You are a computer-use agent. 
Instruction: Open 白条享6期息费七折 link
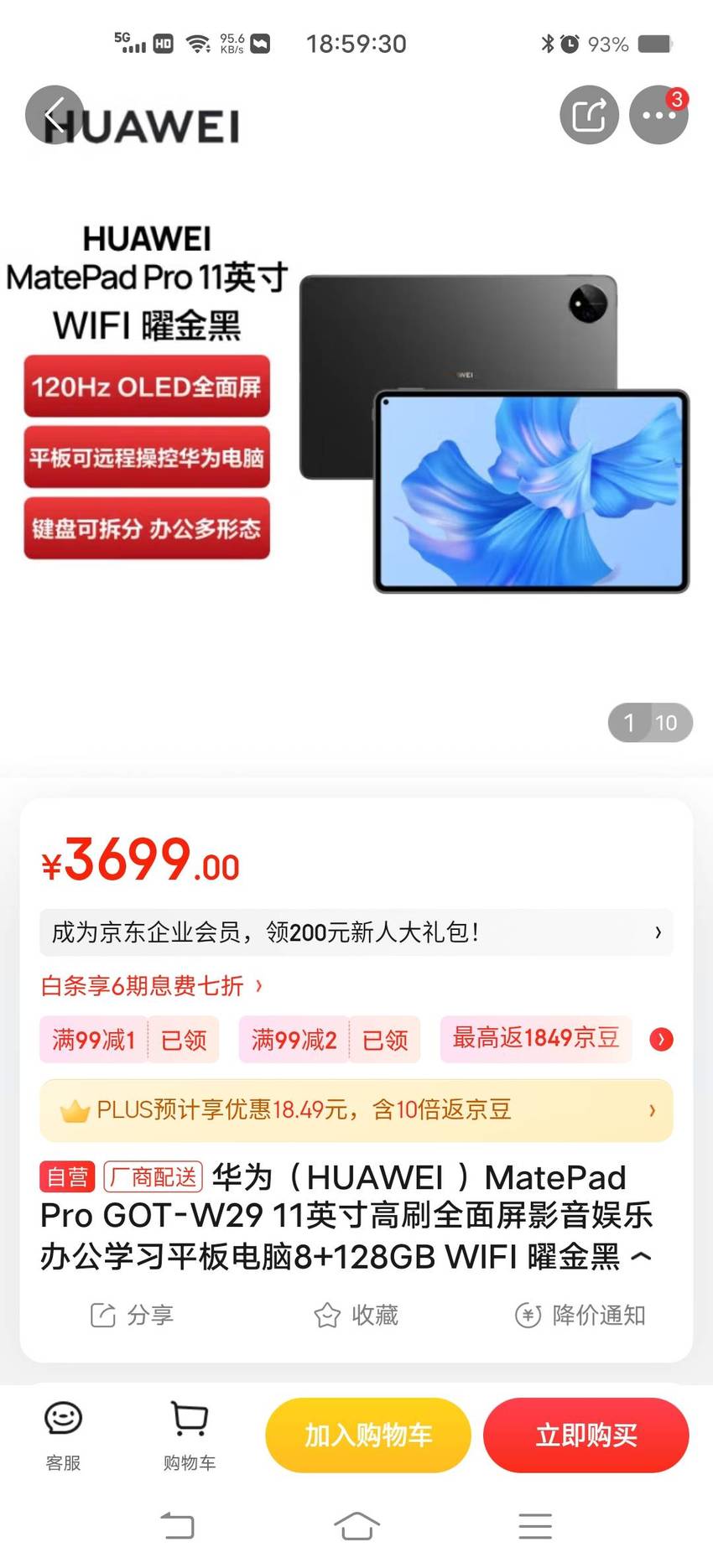tap(152, 985)
